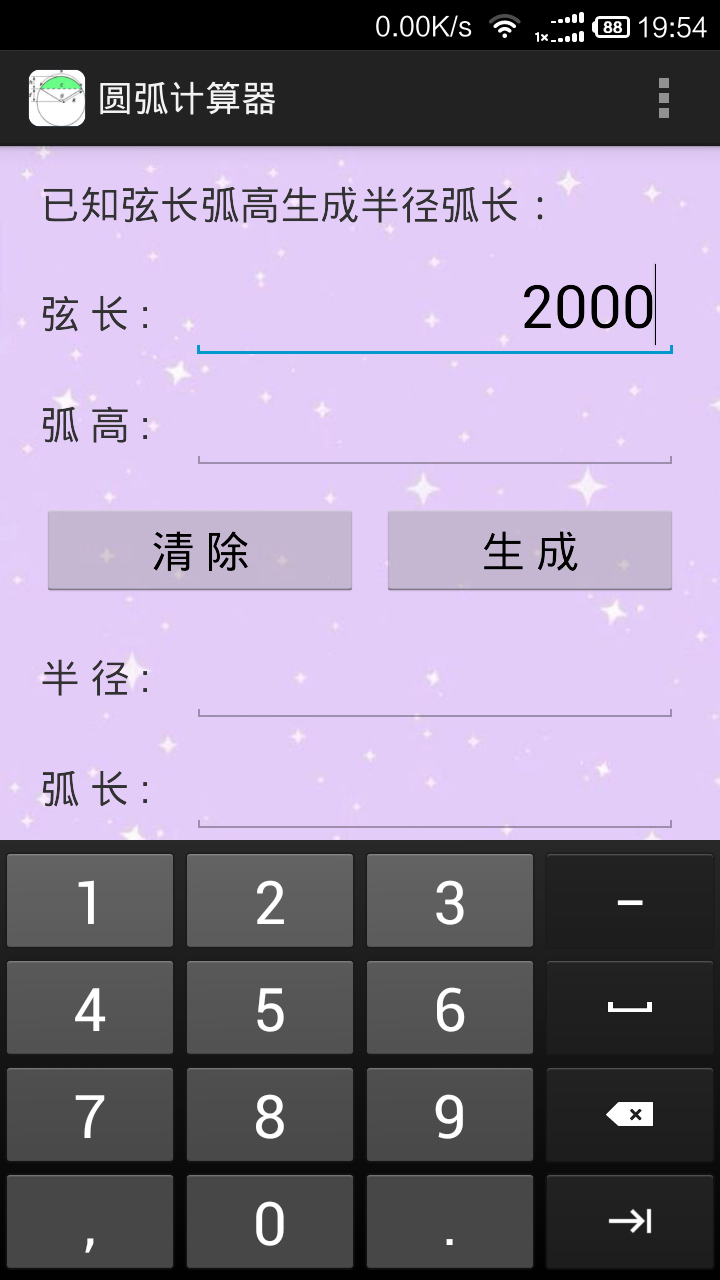This screenshot has height=1280, width=720.
Task: Type digit 5 on the keypad
Action: (269, 1008)
